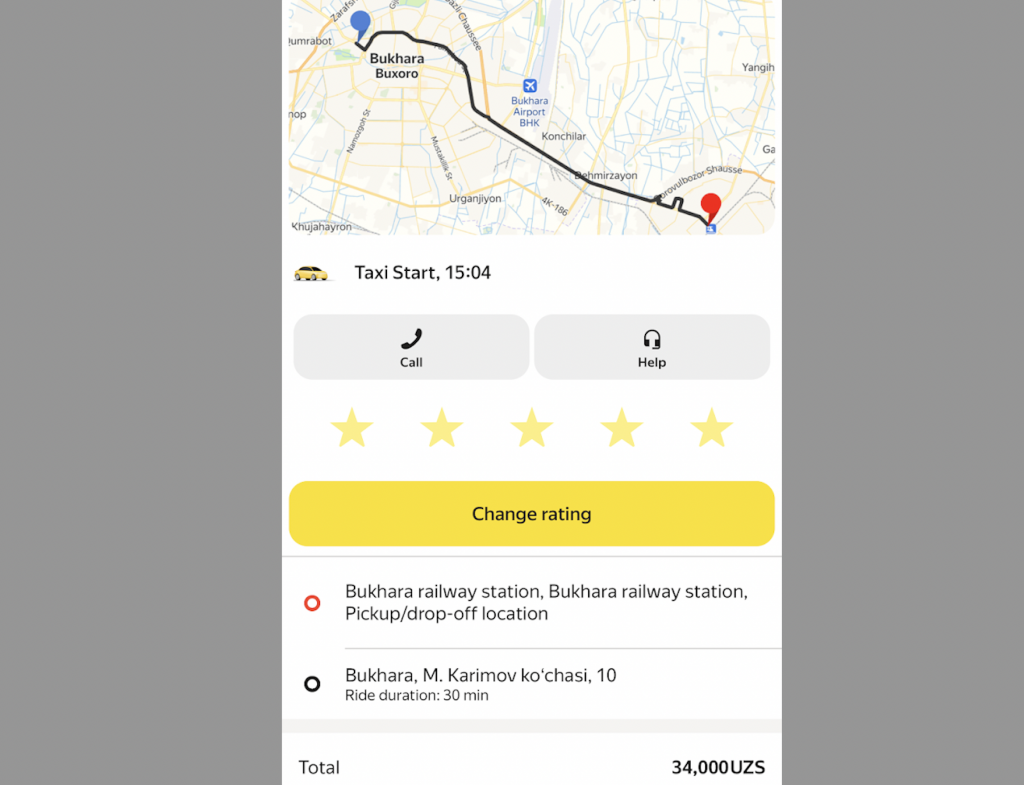Open Help support
The height and width of the screenshot is (785, 1024).
pyautogui.click(x=652, y=347)
